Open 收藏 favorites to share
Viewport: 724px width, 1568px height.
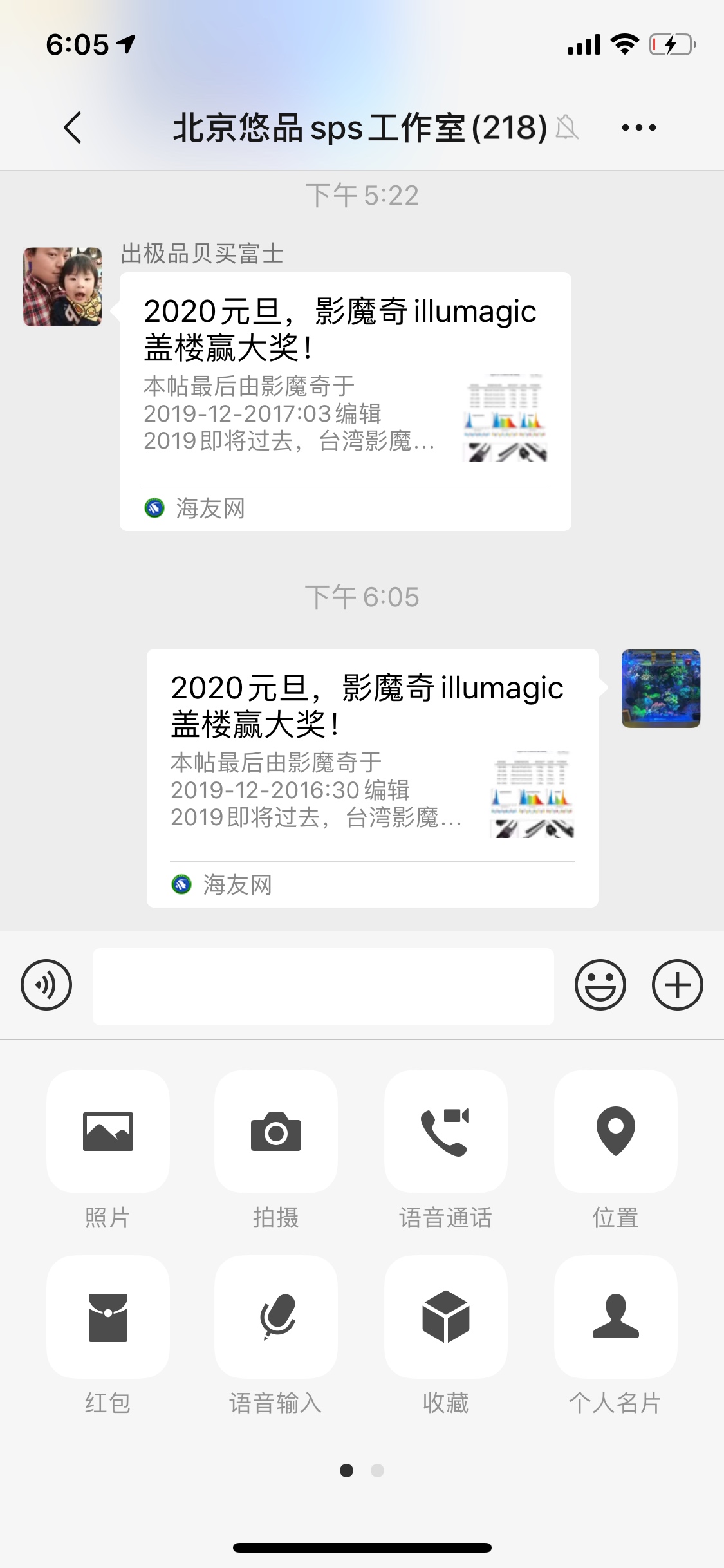coord(445,1316)
